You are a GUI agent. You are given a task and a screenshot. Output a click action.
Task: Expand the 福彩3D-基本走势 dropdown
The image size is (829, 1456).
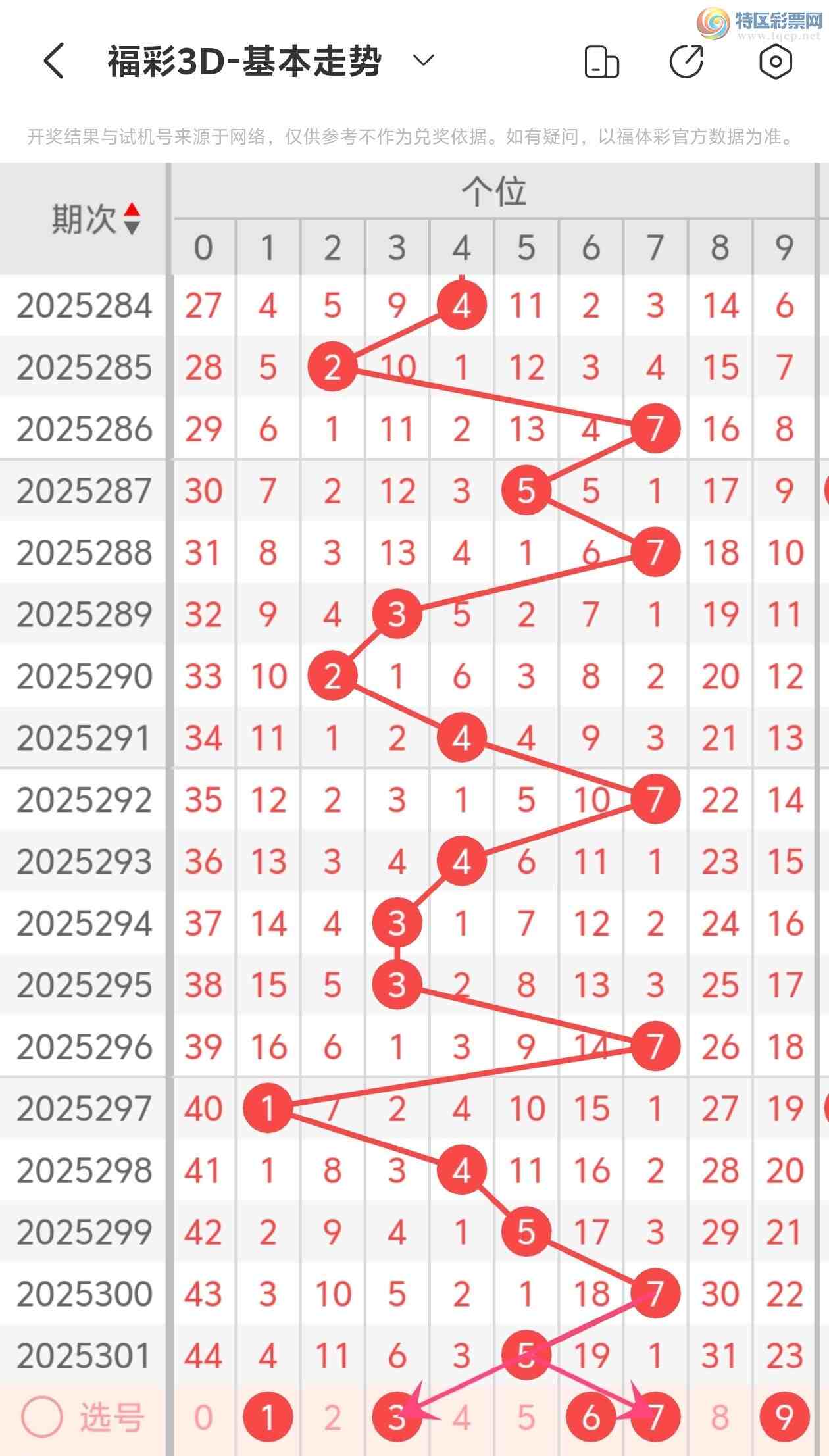(423, 61)
